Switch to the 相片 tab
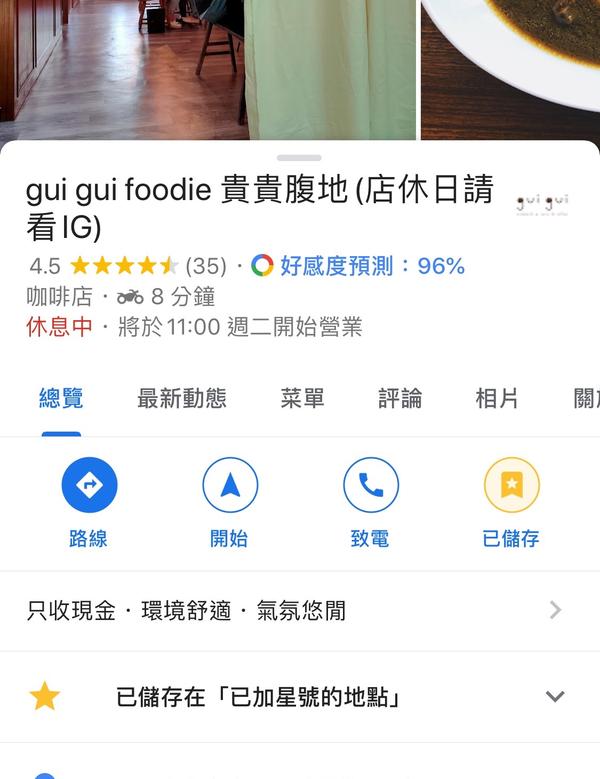The width and height of the screenshot is (600, 779). click(x=497, y=398)
